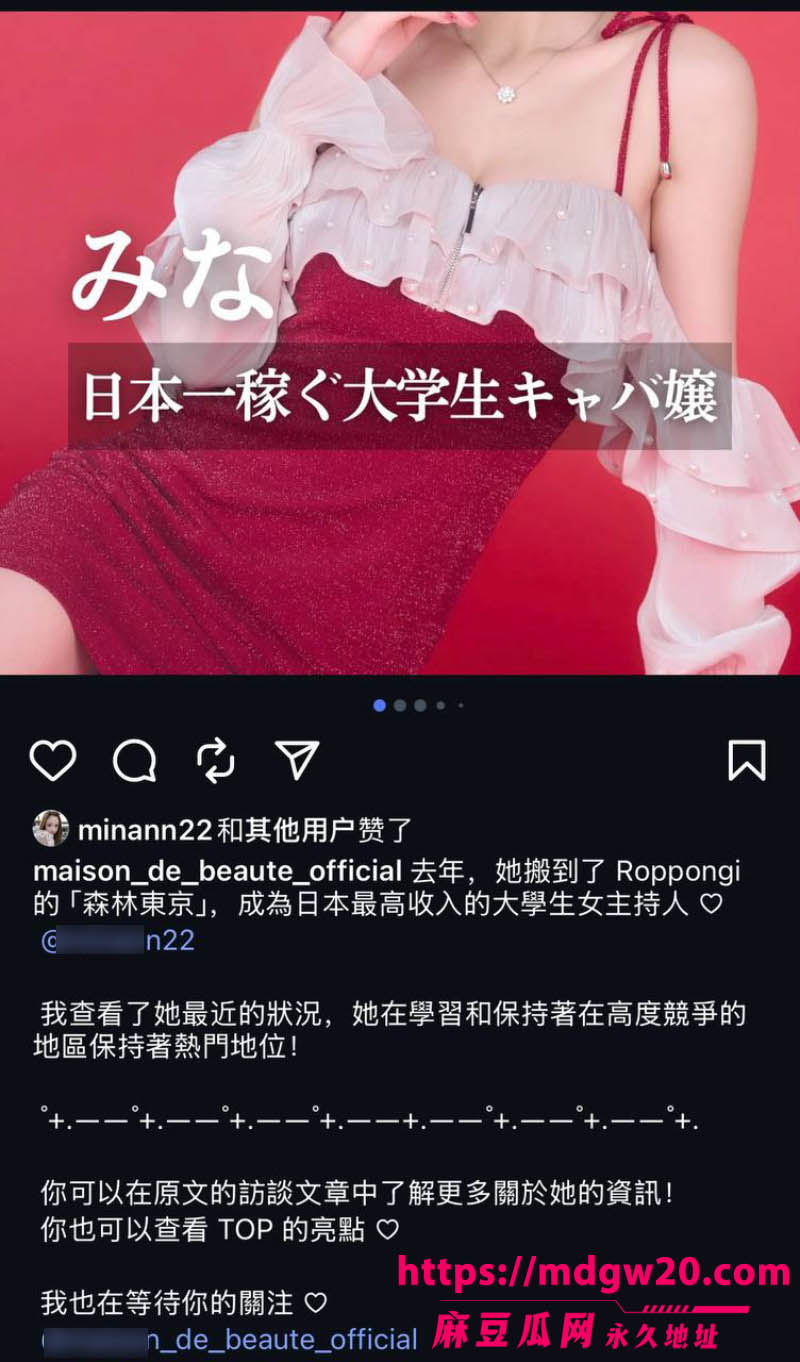Open the comments bubble
The height and width of the screenshot is (1362, 800).
point(134,761)
